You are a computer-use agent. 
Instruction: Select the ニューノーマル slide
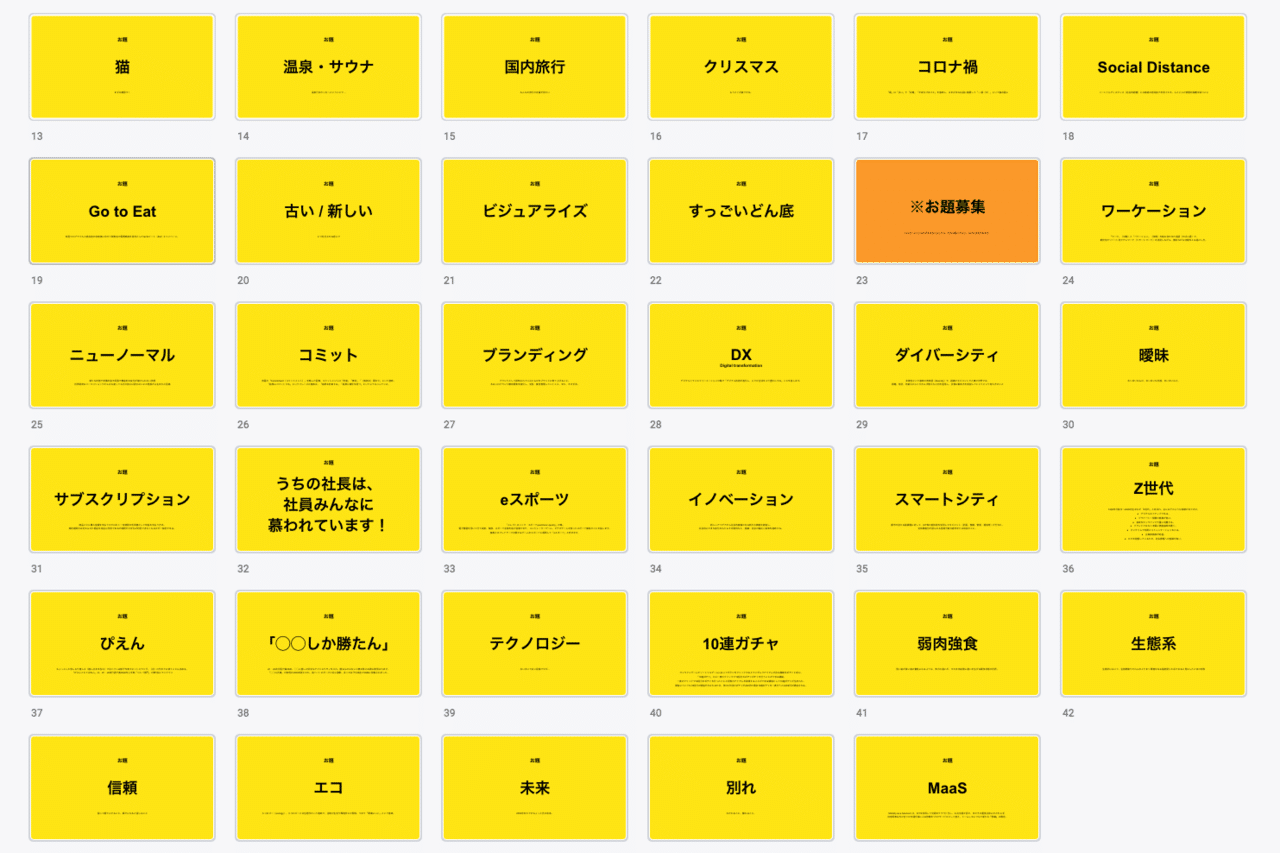tap(122, 355)
